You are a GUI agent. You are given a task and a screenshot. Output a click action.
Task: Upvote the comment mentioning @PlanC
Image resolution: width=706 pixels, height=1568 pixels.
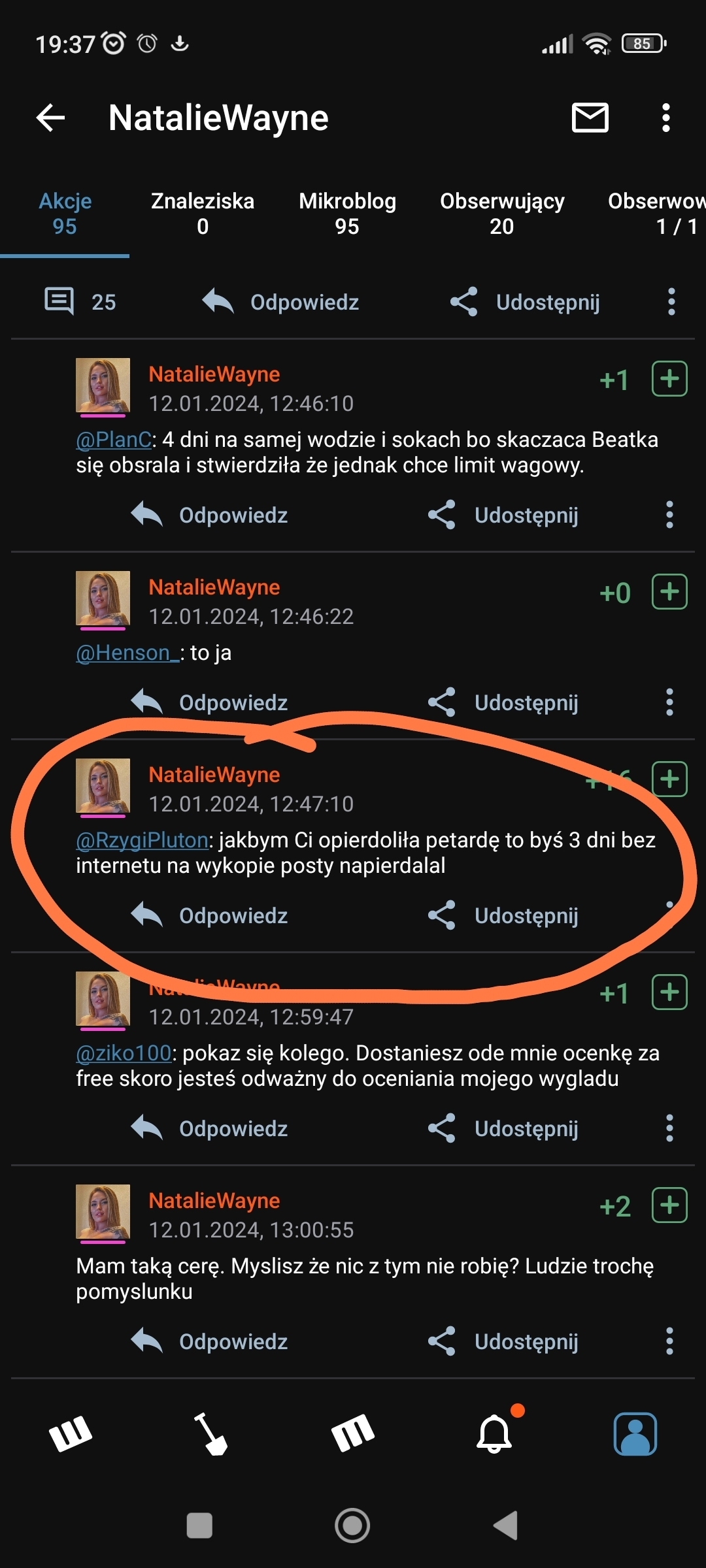point(669,379)
